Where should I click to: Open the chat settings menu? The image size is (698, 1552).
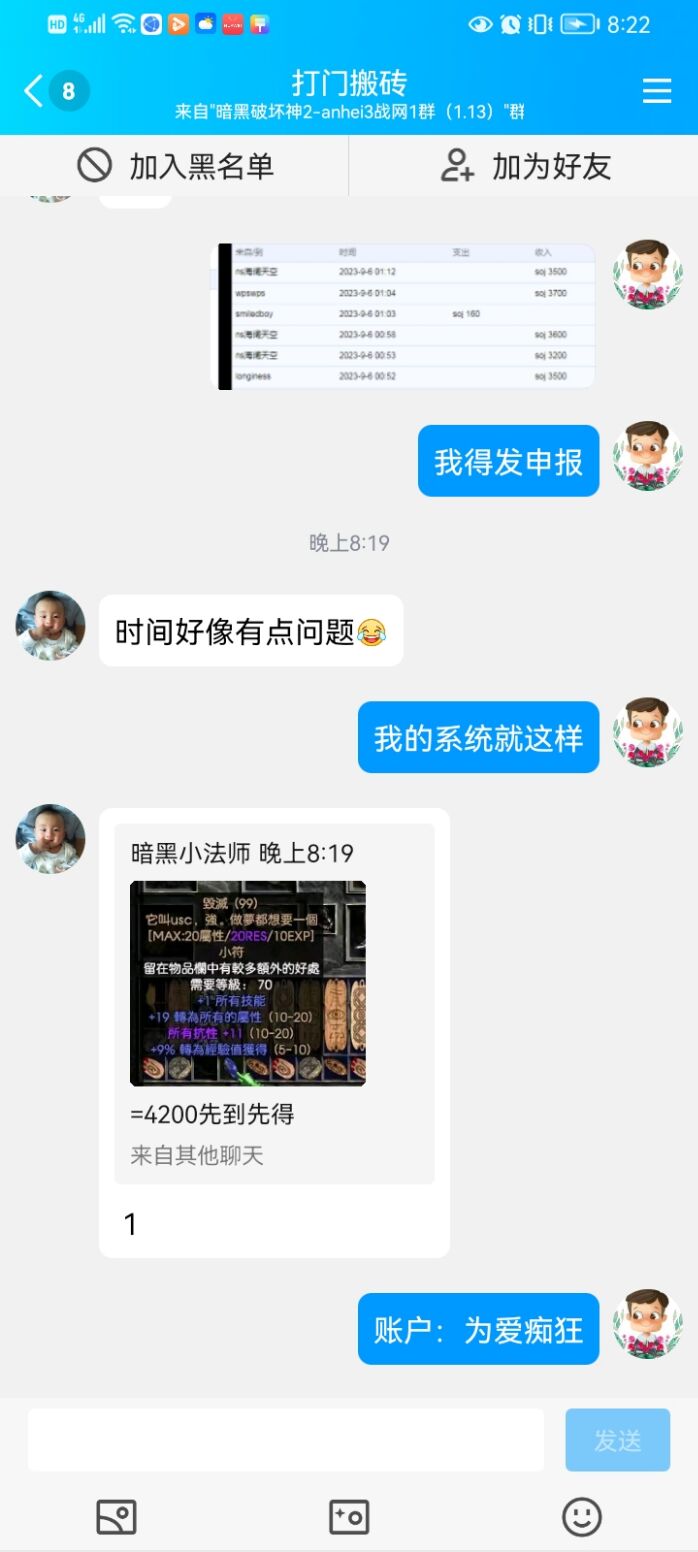point(657,91)
